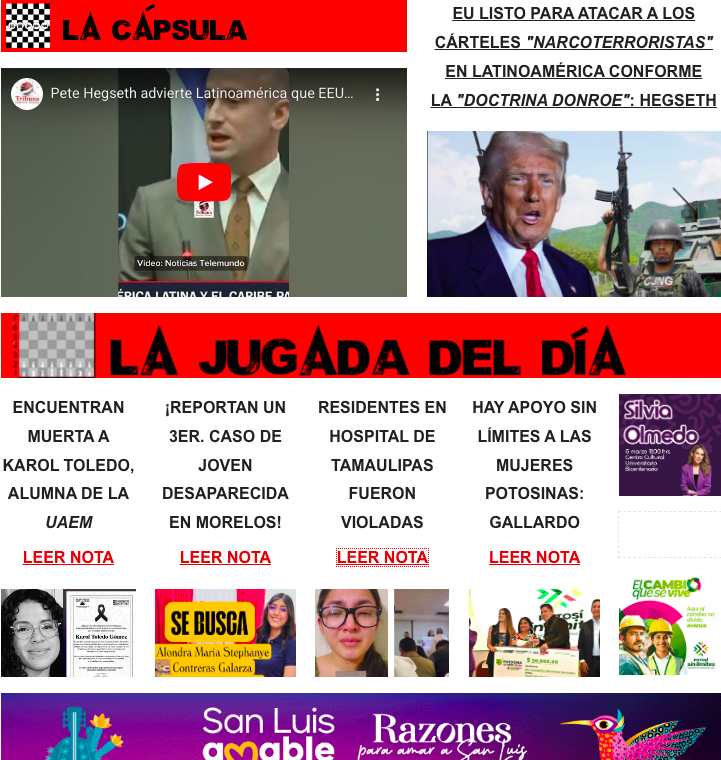Open the YouTube video overflow menu
This screenshot has height=760, width=721.
point(378,94)
